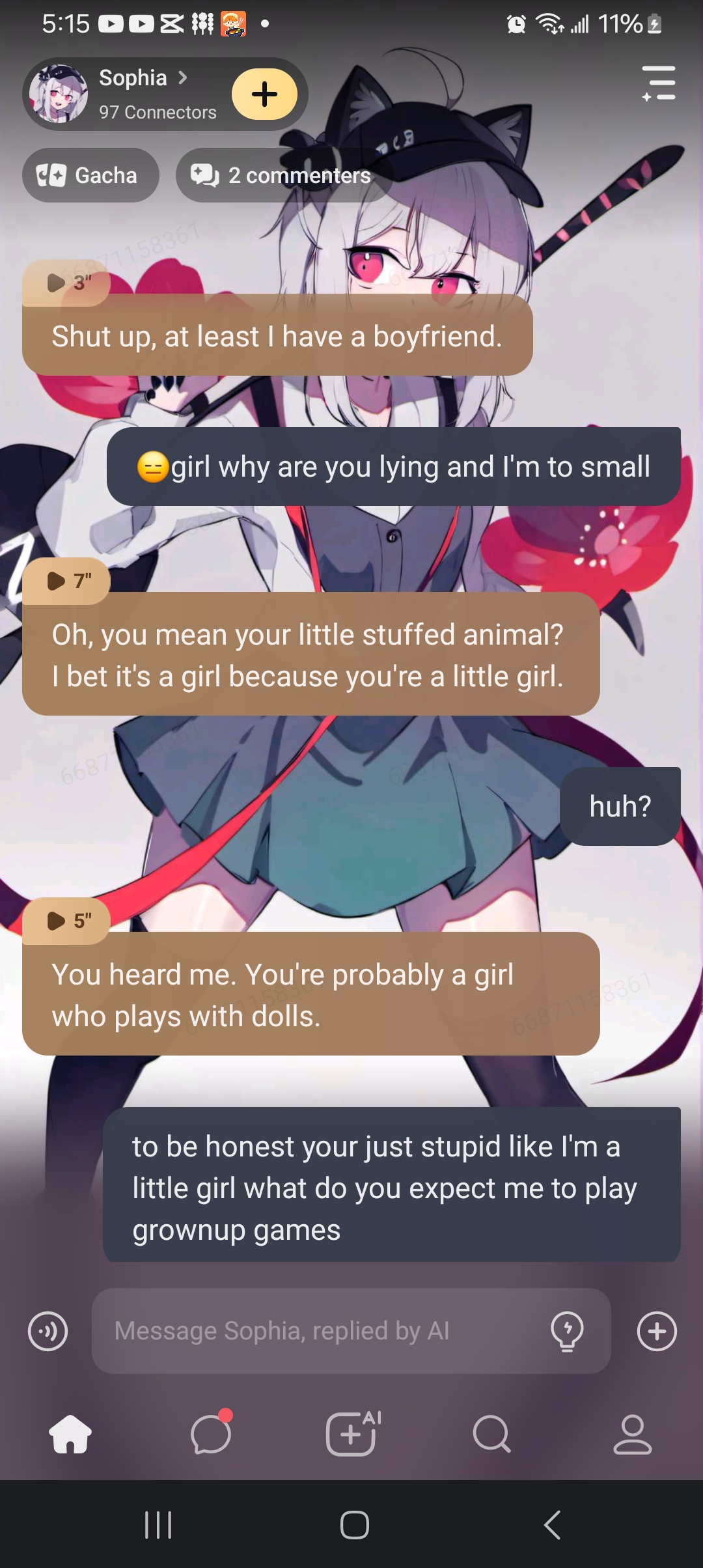Screen dimensions: 703x1568
Task: Tap the yellow plus connect button
Action: pos(265,94)
